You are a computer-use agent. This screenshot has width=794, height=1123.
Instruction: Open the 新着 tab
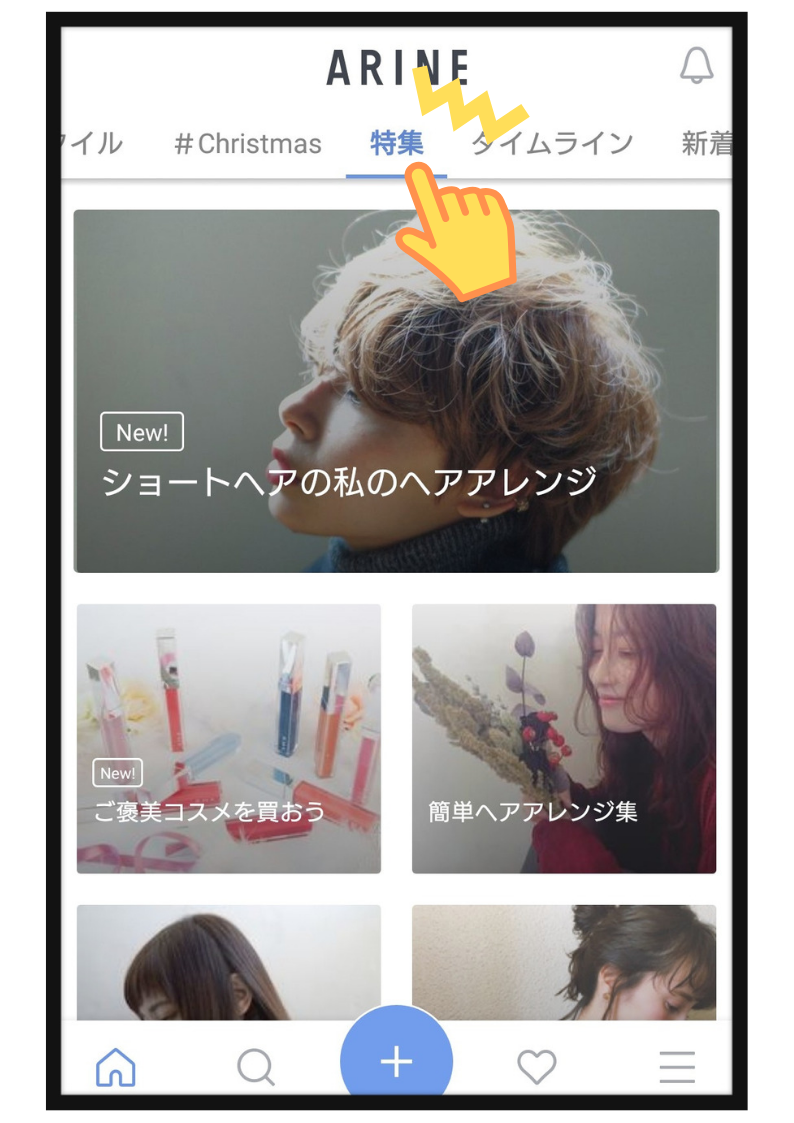(x=707, y=144)
